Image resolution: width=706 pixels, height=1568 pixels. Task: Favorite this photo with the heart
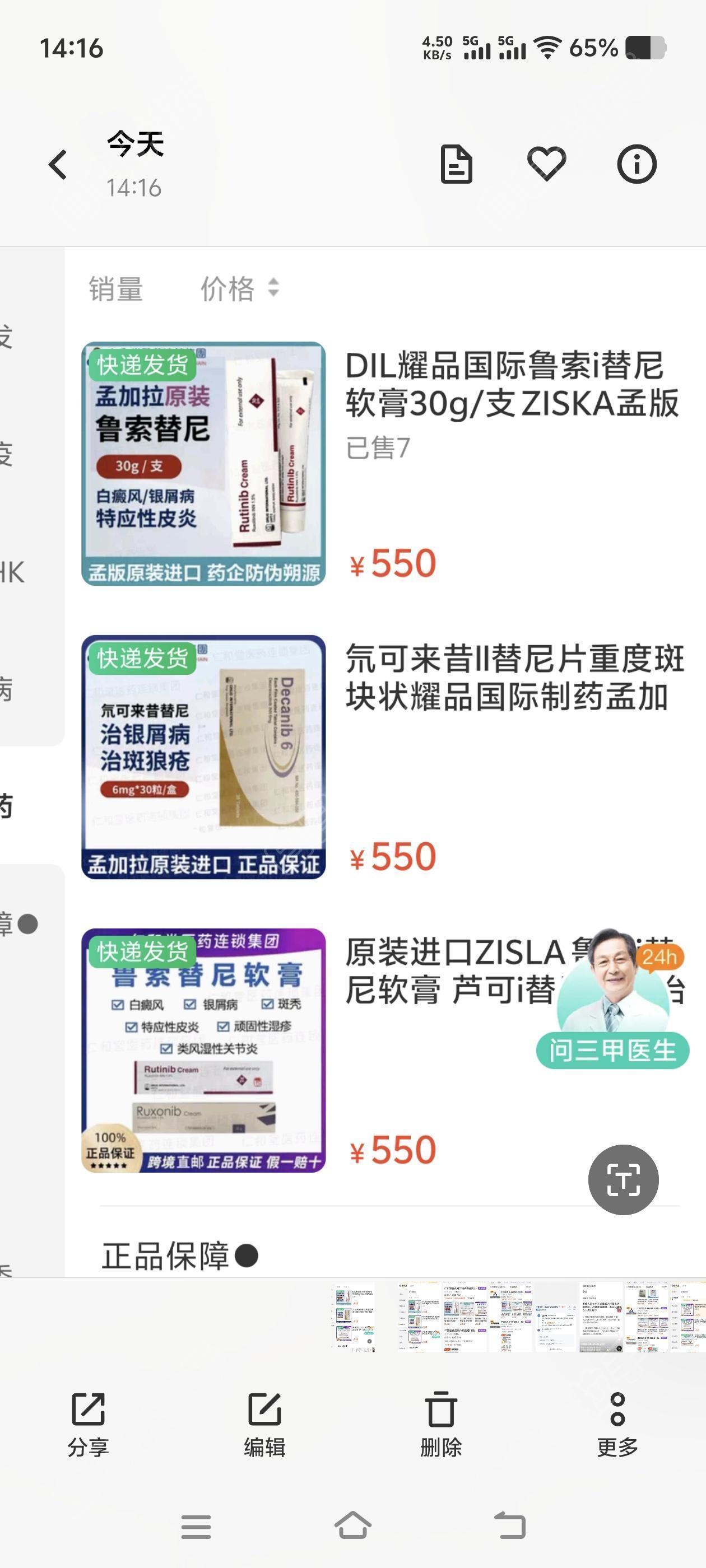(x=546, y=164)
